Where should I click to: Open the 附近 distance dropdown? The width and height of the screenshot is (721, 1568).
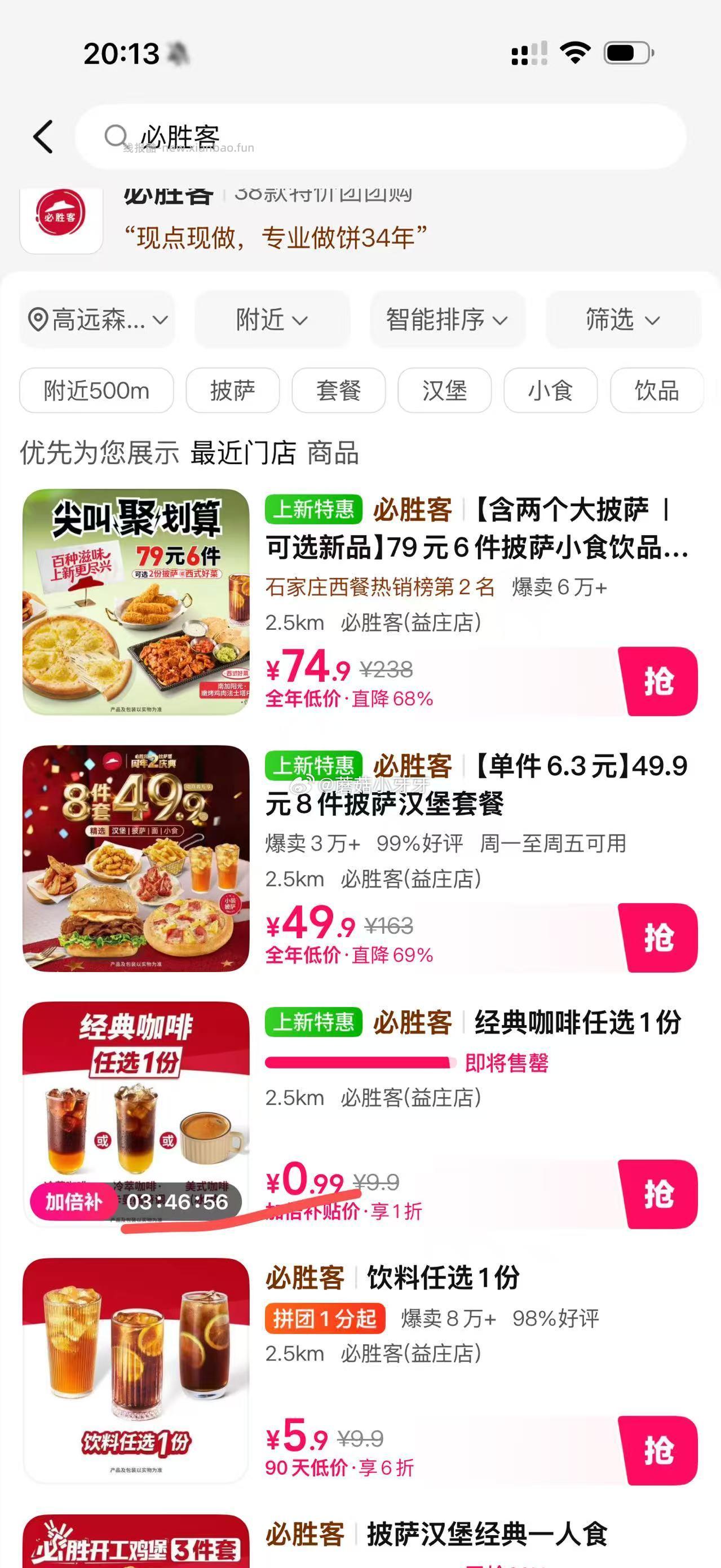pos(271,319)
